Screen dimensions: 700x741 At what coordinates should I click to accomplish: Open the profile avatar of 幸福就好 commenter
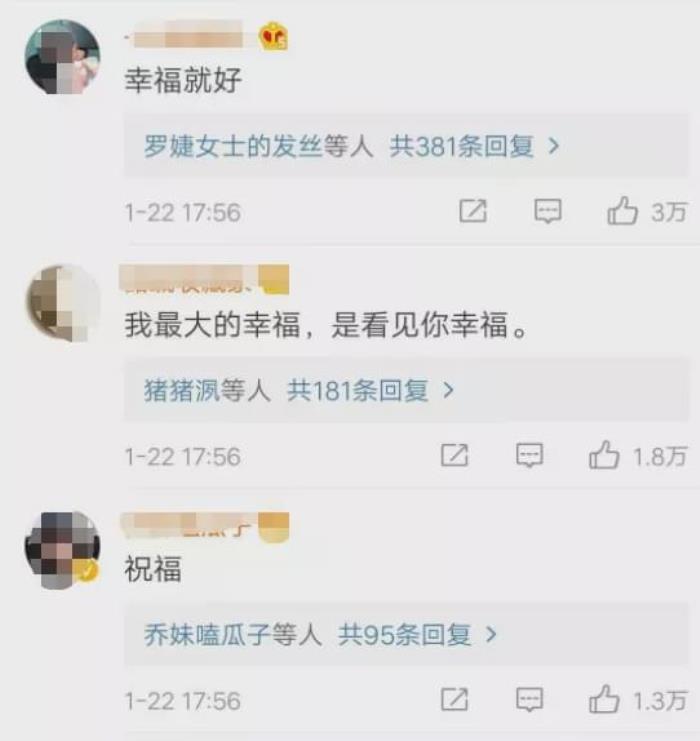pos(62,57)
